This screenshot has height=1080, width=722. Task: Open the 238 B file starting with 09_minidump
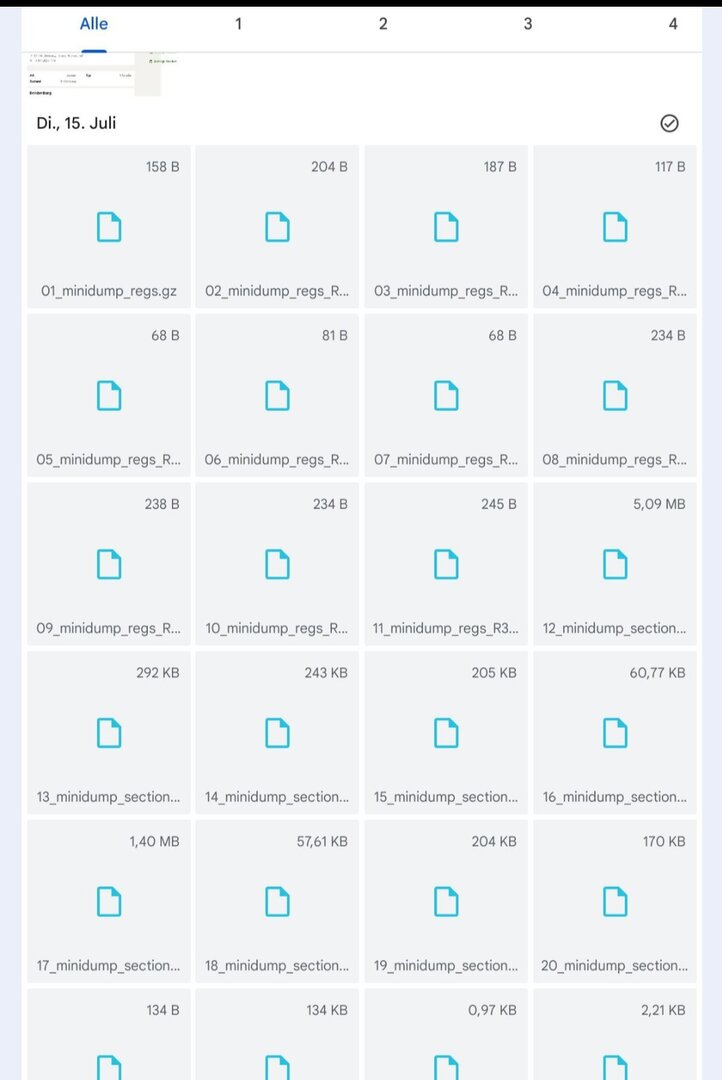pyautogui.click(x=109, y=565)
